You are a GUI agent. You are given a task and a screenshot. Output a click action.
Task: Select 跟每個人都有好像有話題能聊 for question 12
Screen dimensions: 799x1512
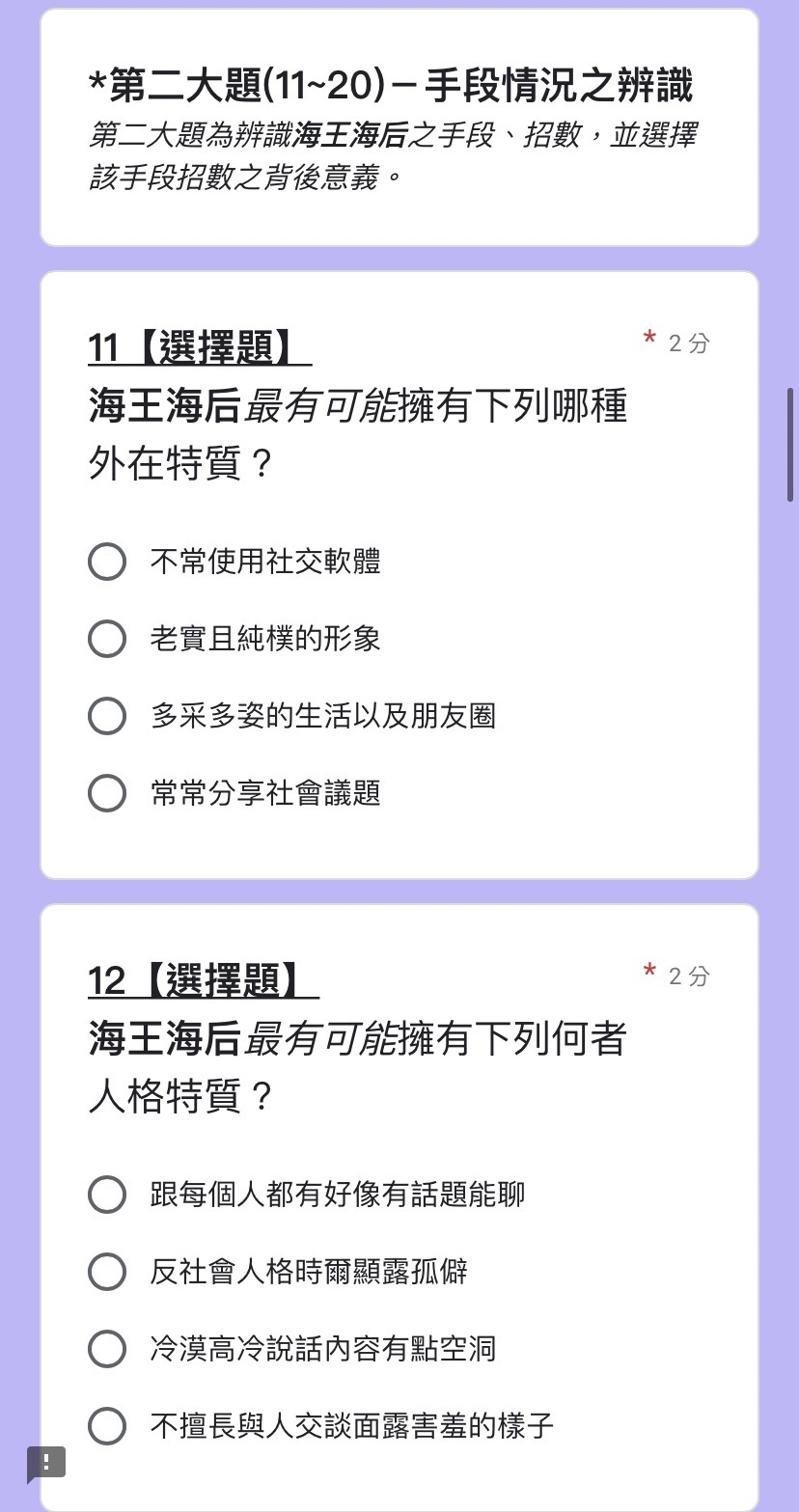click(x=106, y=1195)
